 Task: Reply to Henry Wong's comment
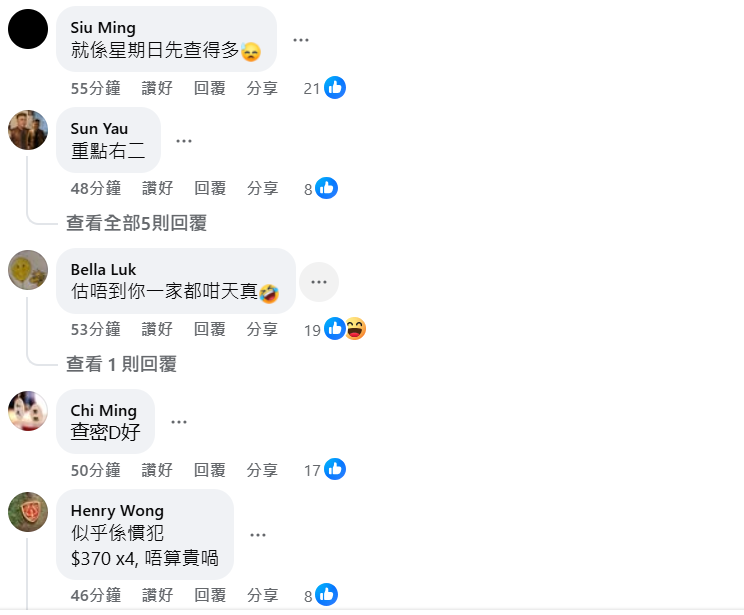click(x=210, y=596)
